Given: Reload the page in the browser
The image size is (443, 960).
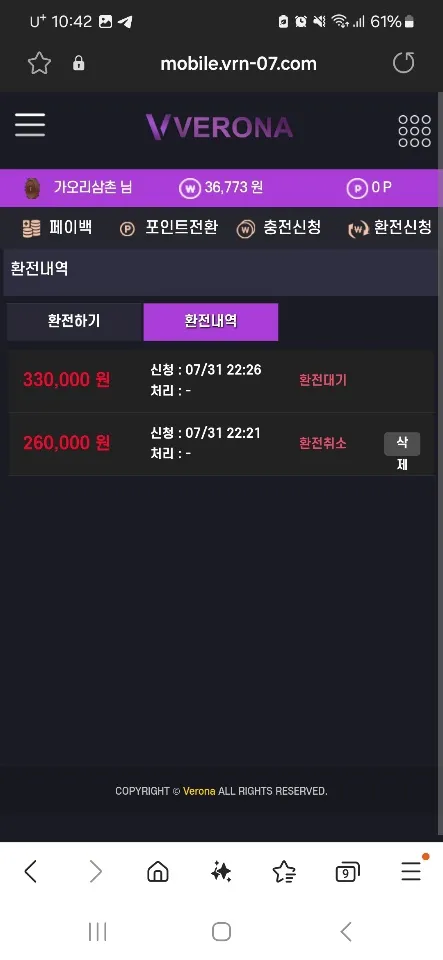Looking at the screenshot, I should (x=404, y=63).
